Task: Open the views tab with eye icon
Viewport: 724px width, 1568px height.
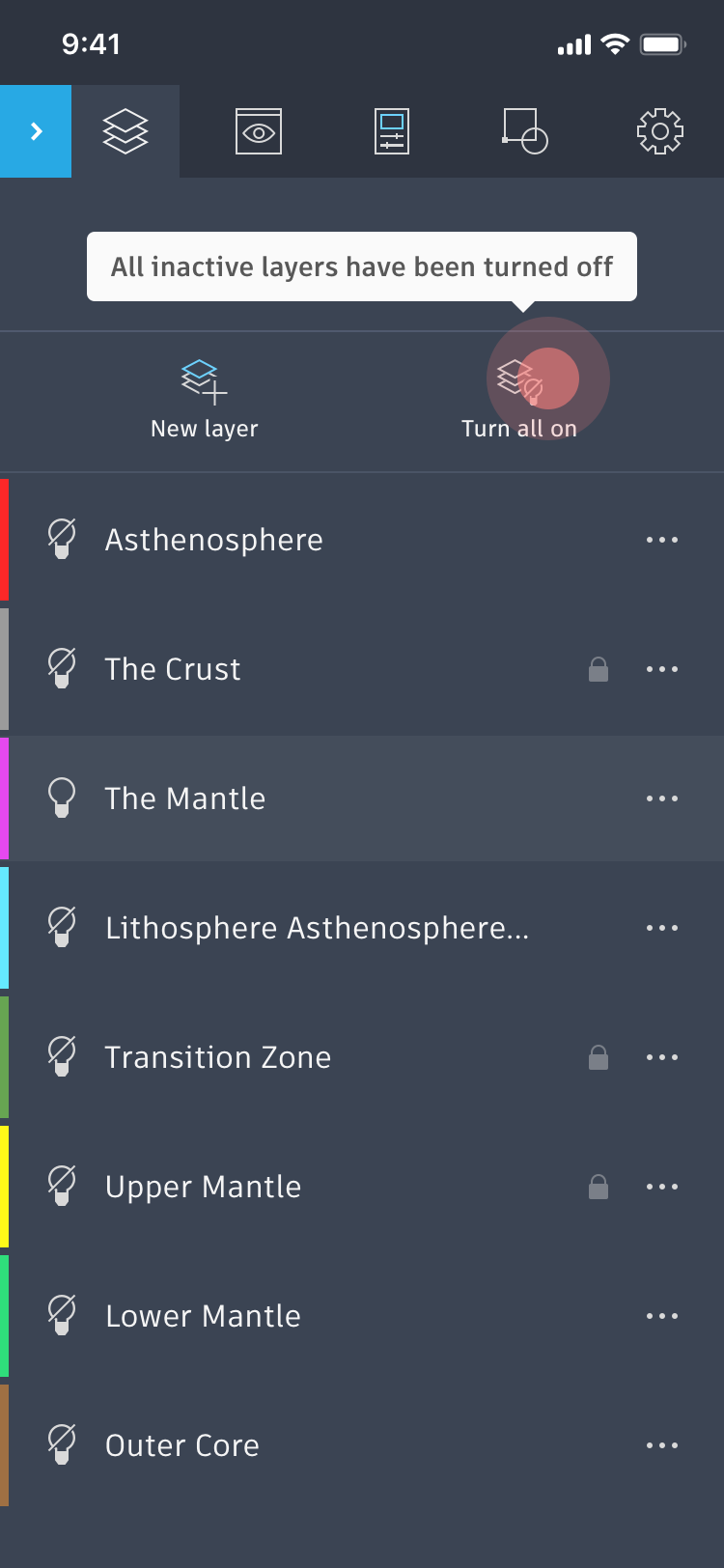Action: pyautogui.click(x=259, y=131)
